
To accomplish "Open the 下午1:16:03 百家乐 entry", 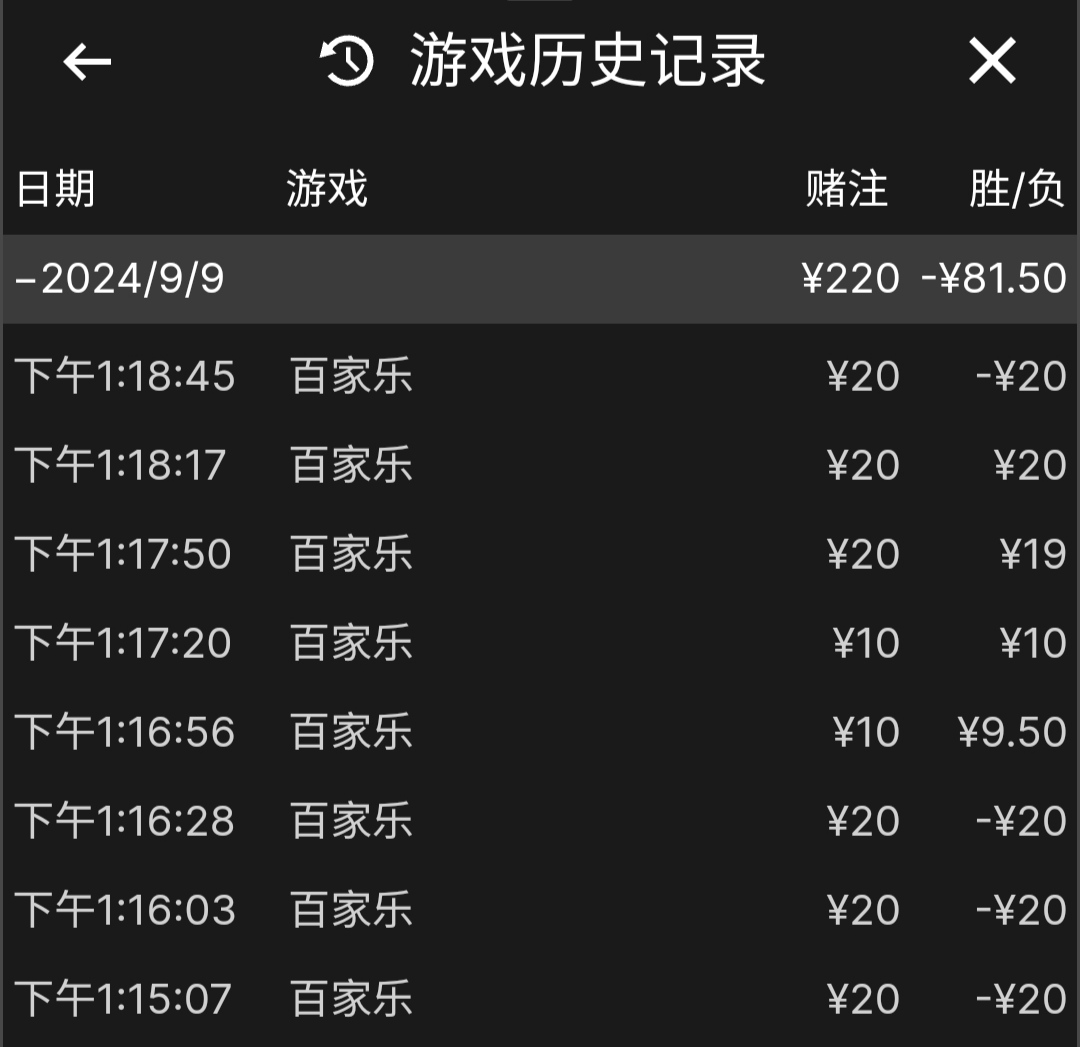I will tap(540, 910).
